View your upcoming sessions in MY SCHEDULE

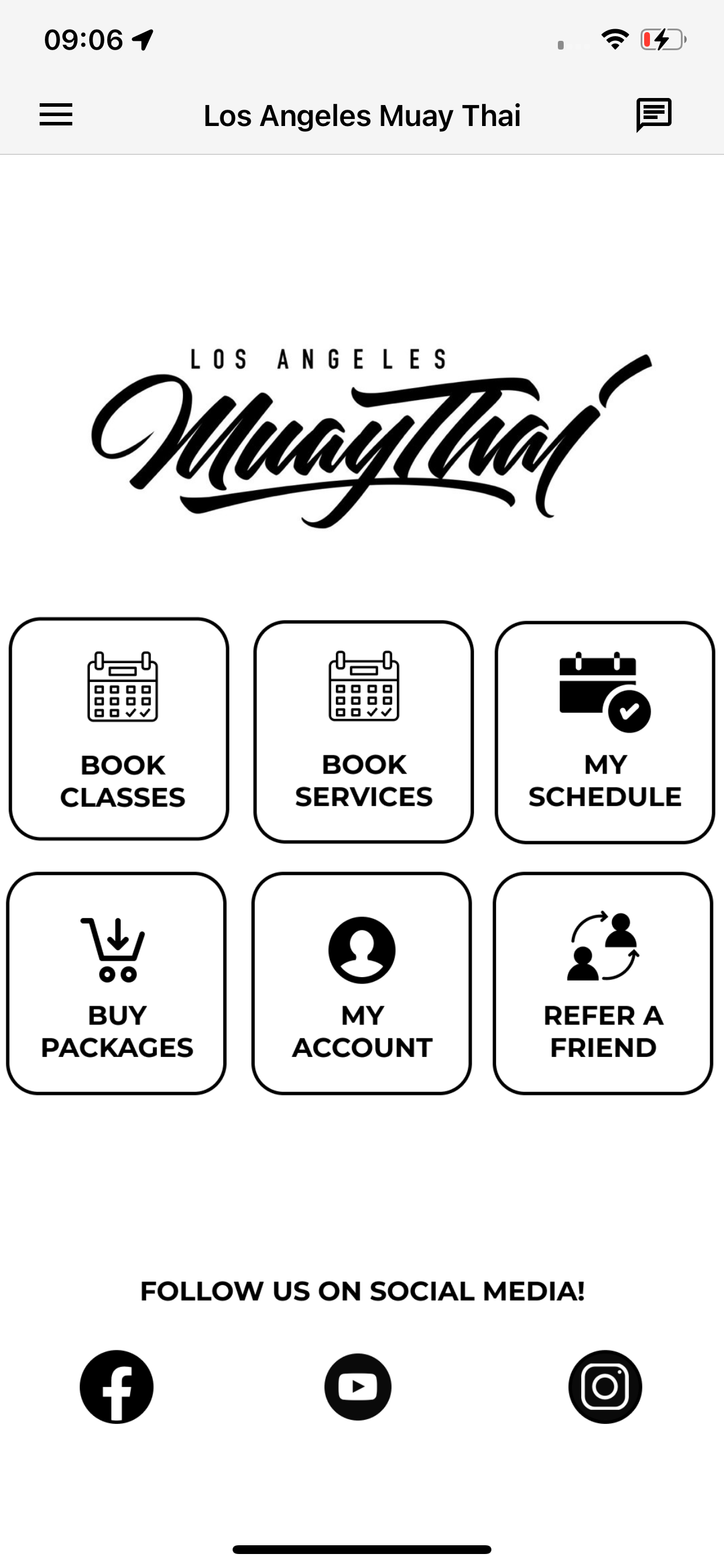coord(603,730)
